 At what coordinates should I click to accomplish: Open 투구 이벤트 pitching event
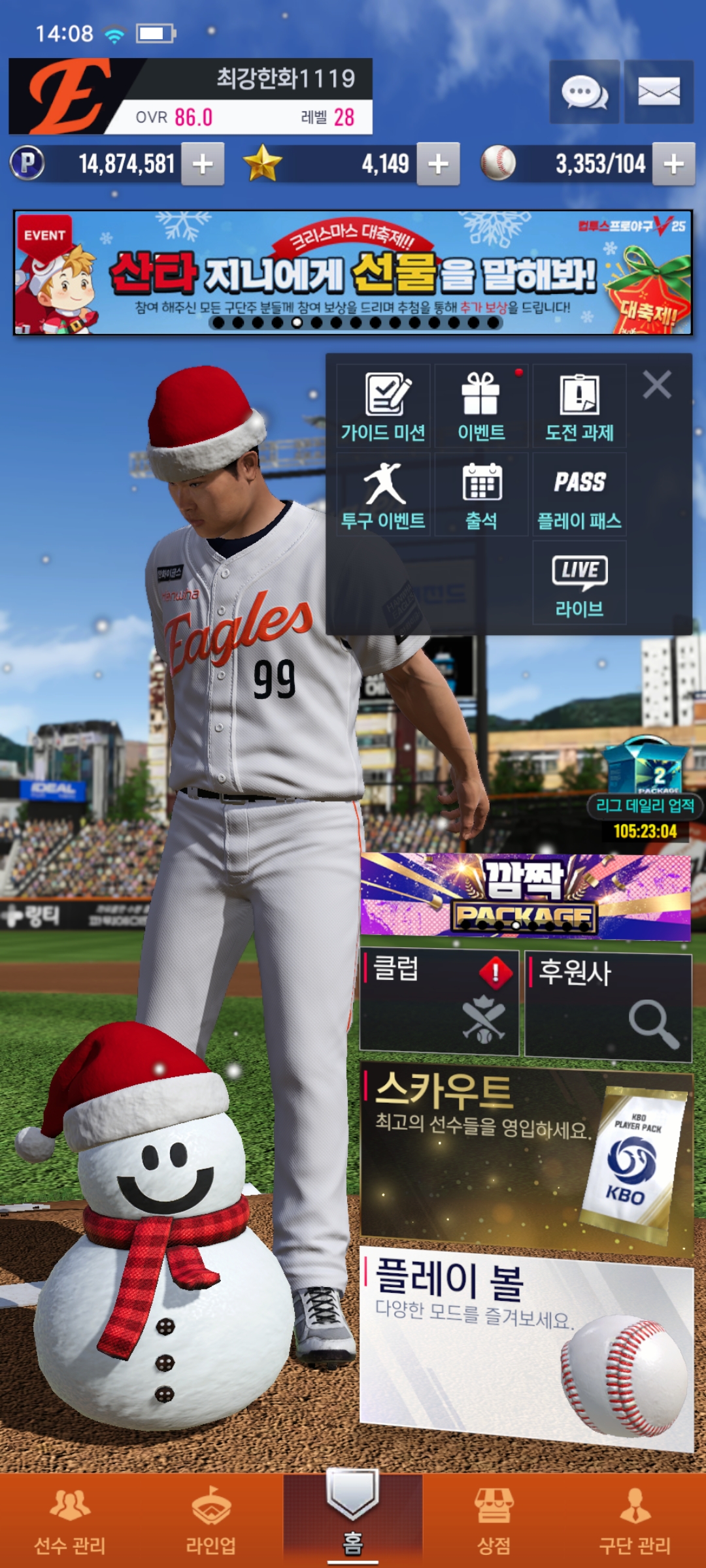384,495
